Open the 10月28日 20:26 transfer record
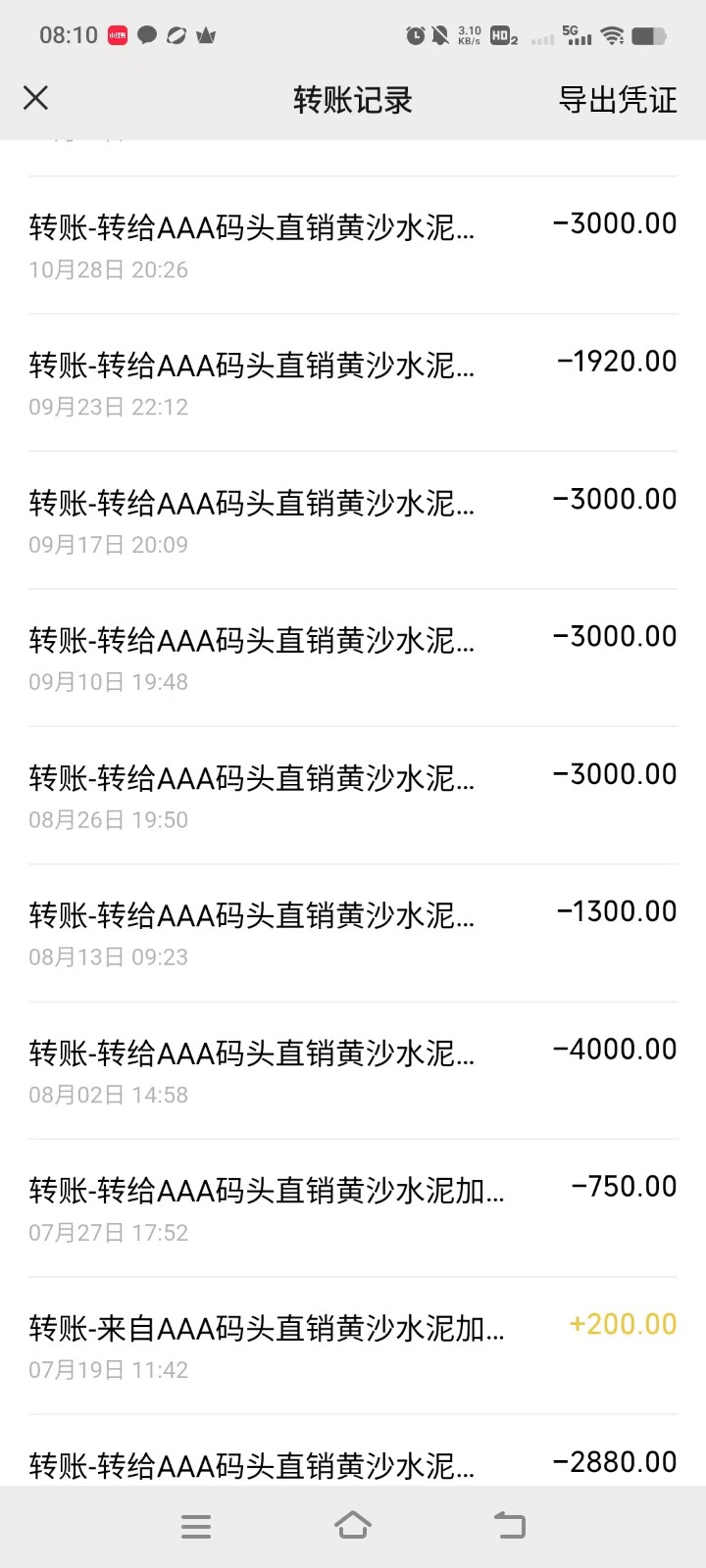The height and width of the screenshot is (1568, 706). [x=352, y=245]
